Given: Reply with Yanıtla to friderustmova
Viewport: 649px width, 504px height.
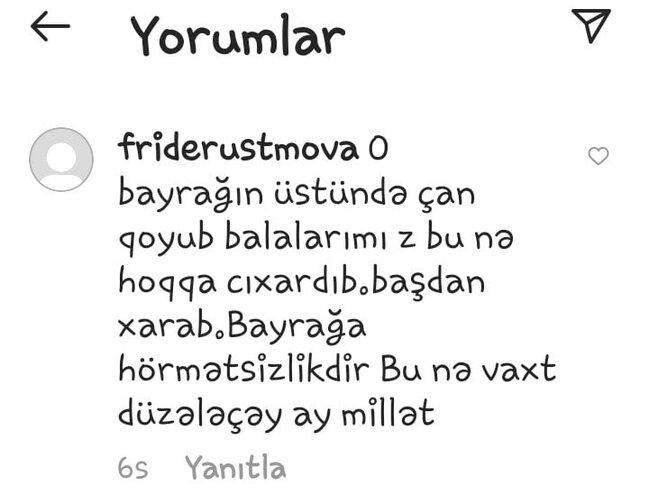Looking at the screenshot, I should pyautogui.click(x=235, y=468).
